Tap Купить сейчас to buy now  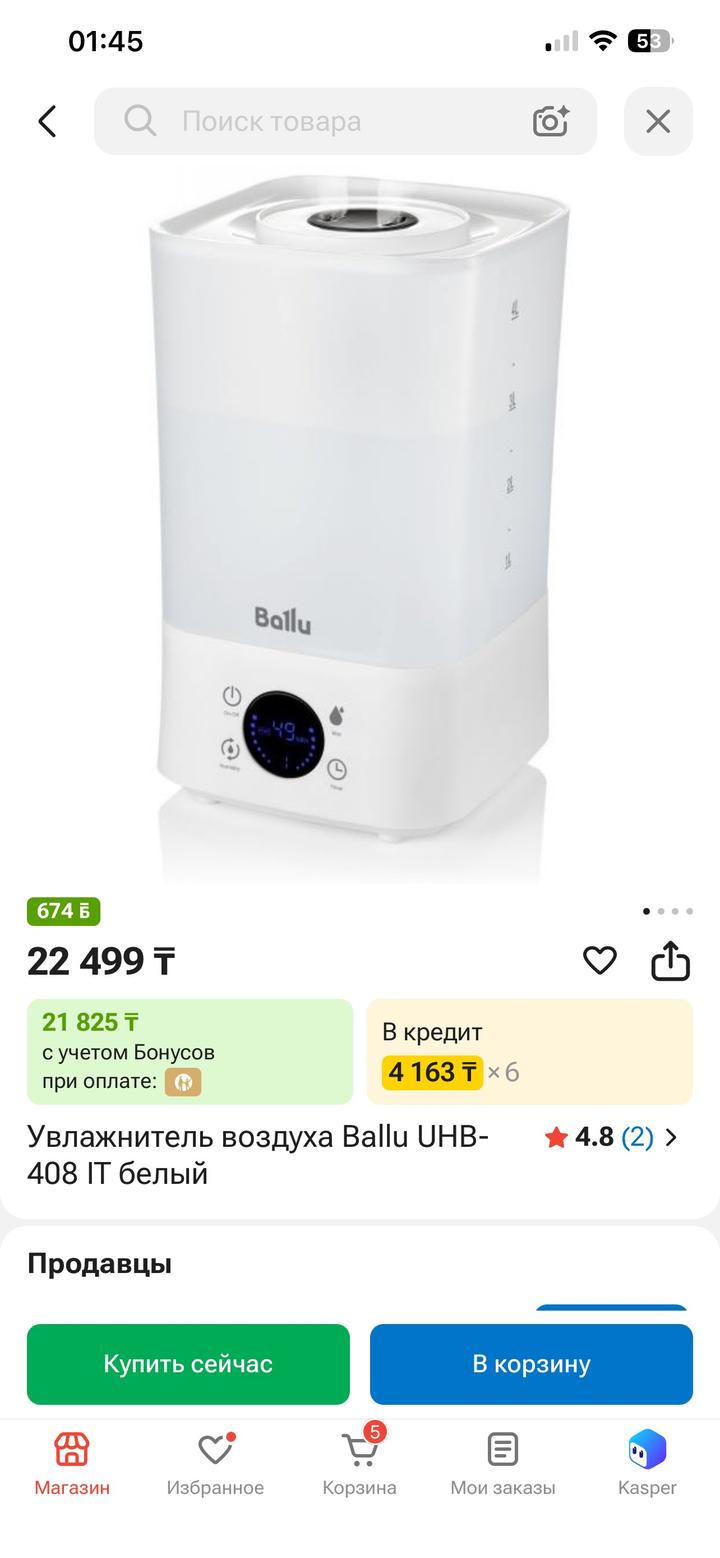click(188, 1364)
